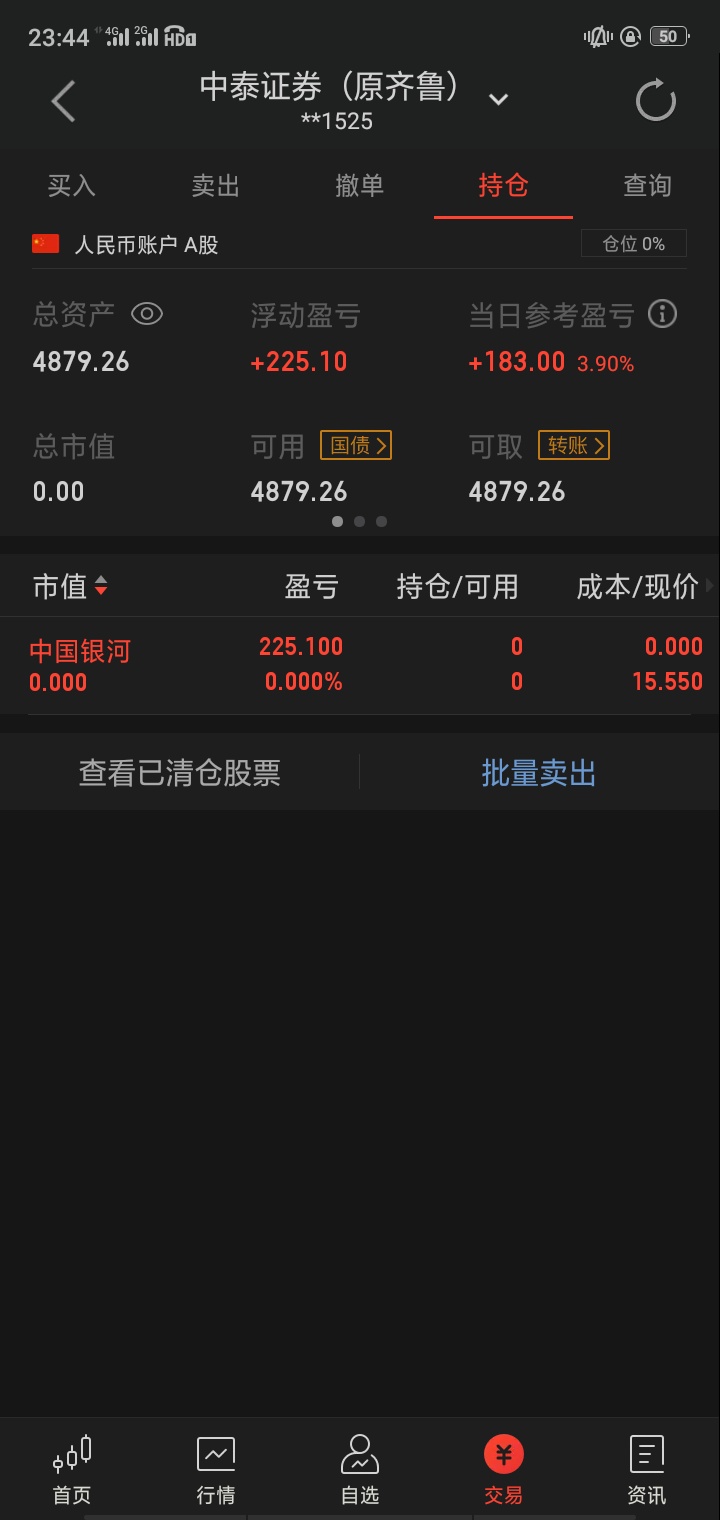720x1520 pixels.
Task: Open the 撤单 tab
Action: (x=360, y=186)
